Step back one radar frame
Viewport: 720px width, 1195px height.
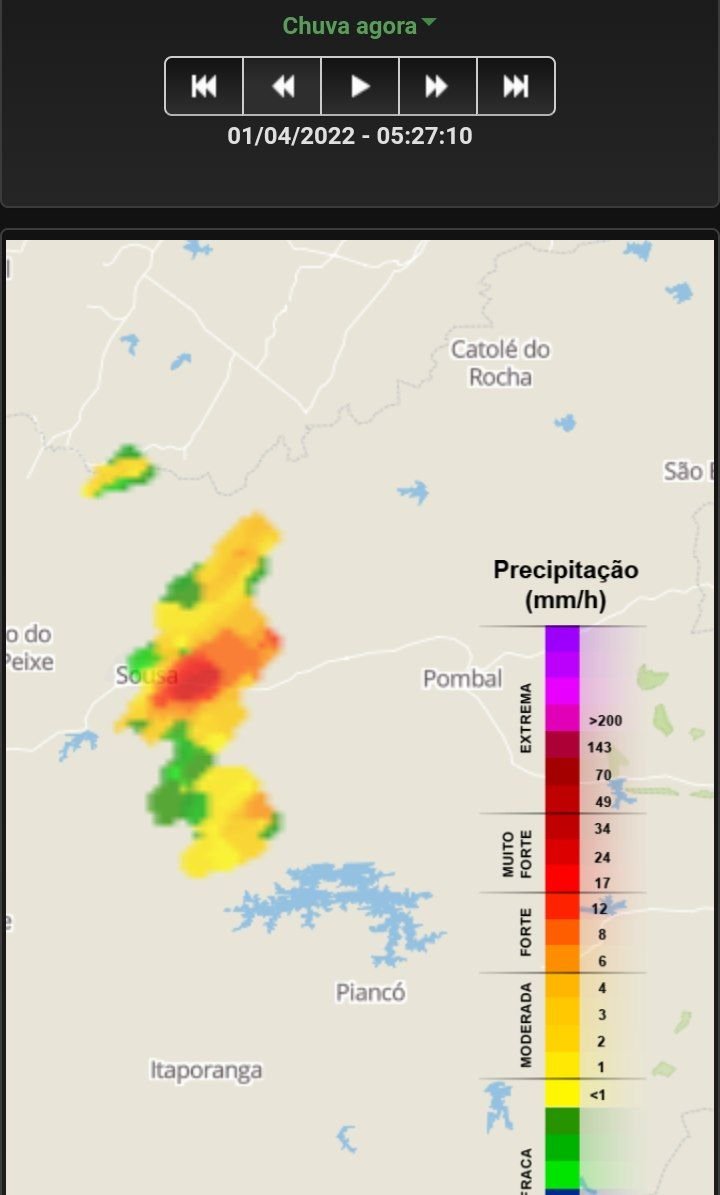click(x=282, y=86)
